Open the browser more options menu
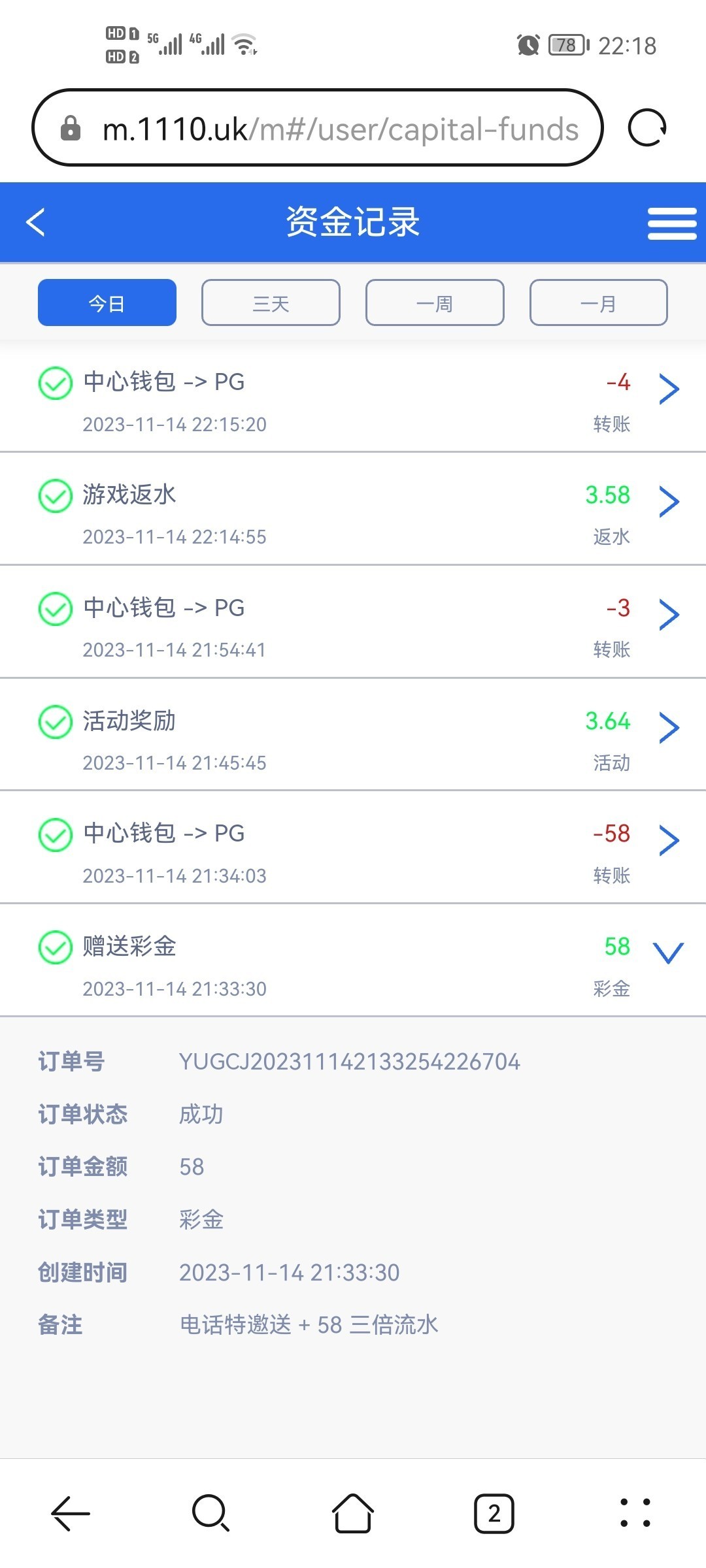Image resolution: width=706 pixels, height=1568 pixels. (635, 1513)
